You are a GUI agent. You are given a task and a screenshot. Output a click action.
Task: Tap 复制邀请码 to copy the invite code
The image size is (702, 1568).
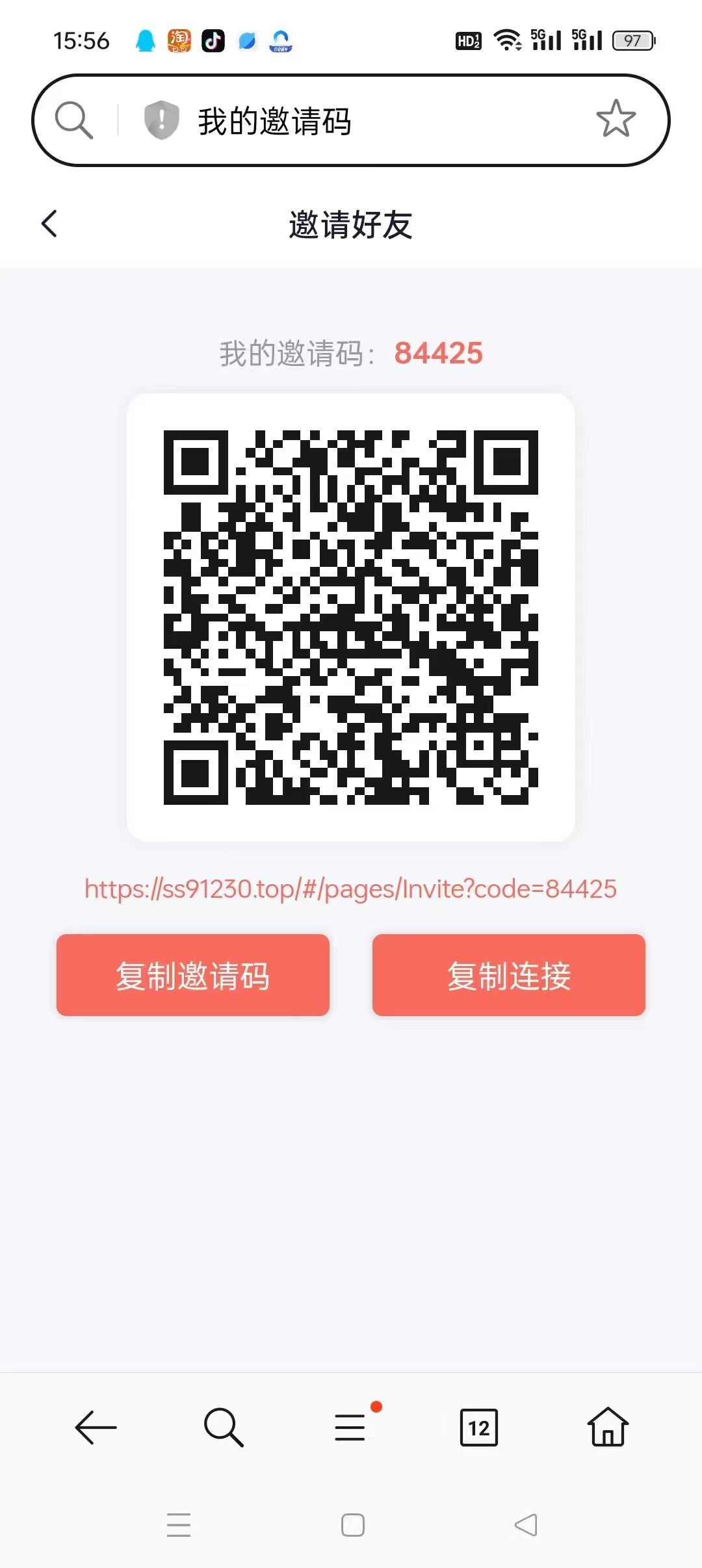(193, 975)
